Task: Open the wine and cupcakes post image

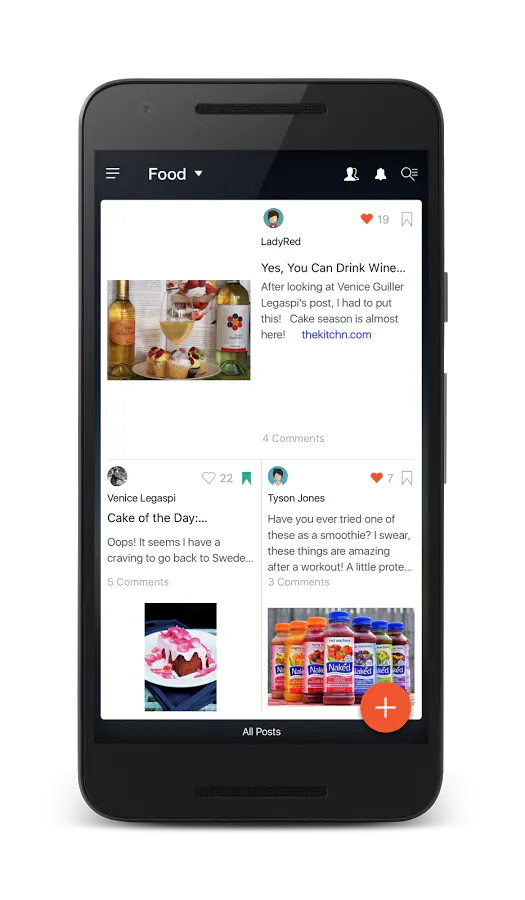Action: [x=178, y=330]
